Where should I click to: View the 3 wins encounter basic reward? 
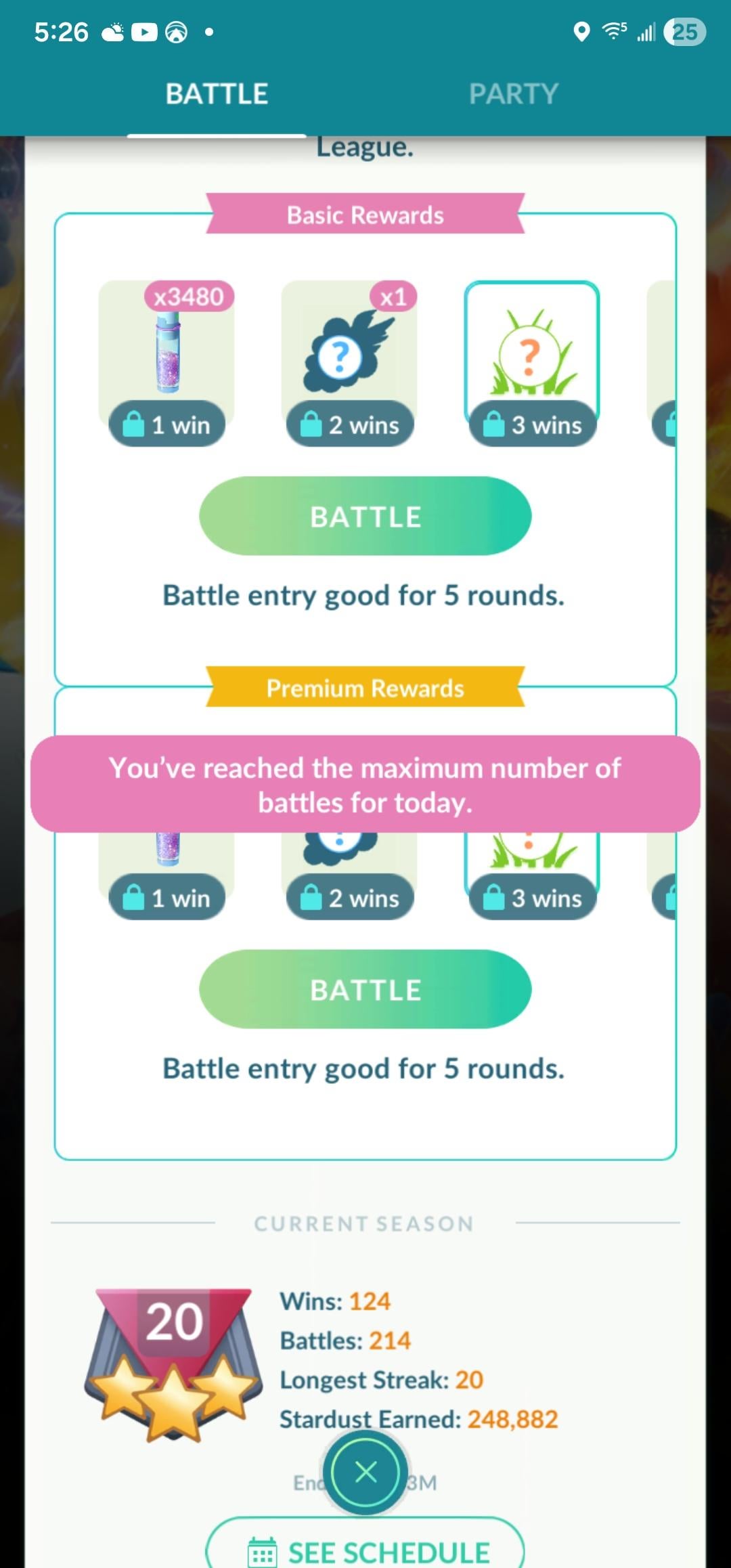click(532, 352)
